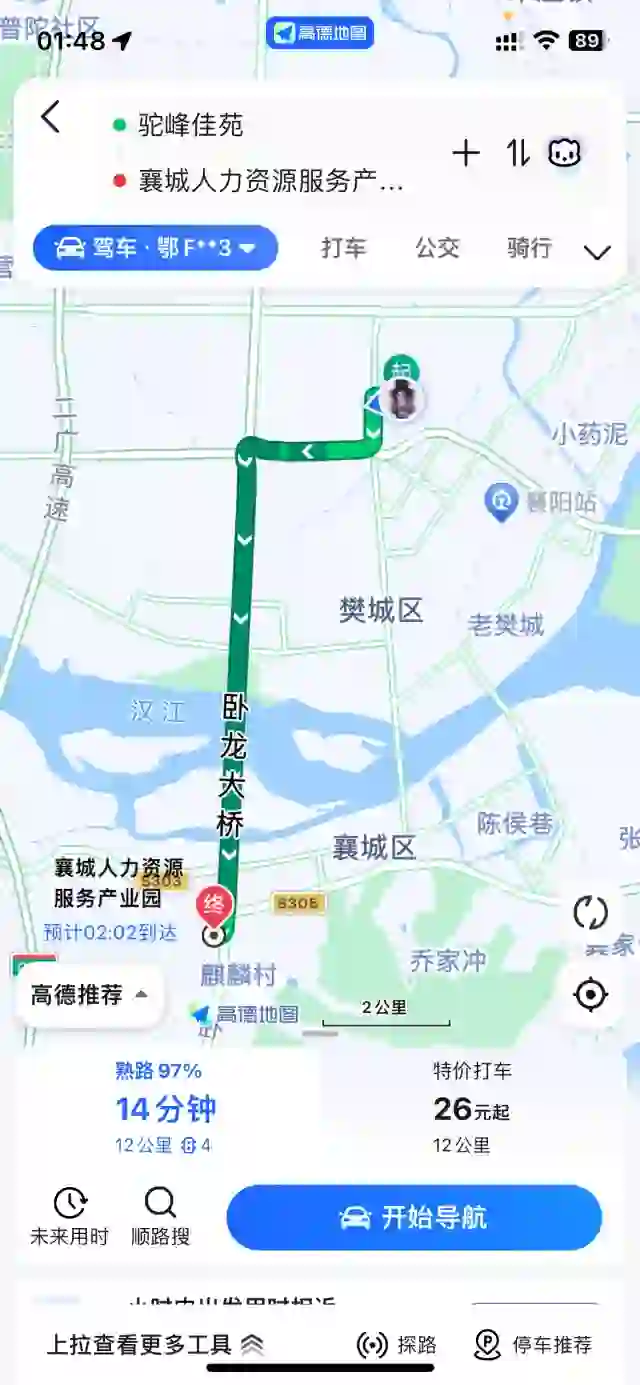The height and width of the screenshot is (1385, 640).
Task: Recenter map to current location
Action: (590, 994)
